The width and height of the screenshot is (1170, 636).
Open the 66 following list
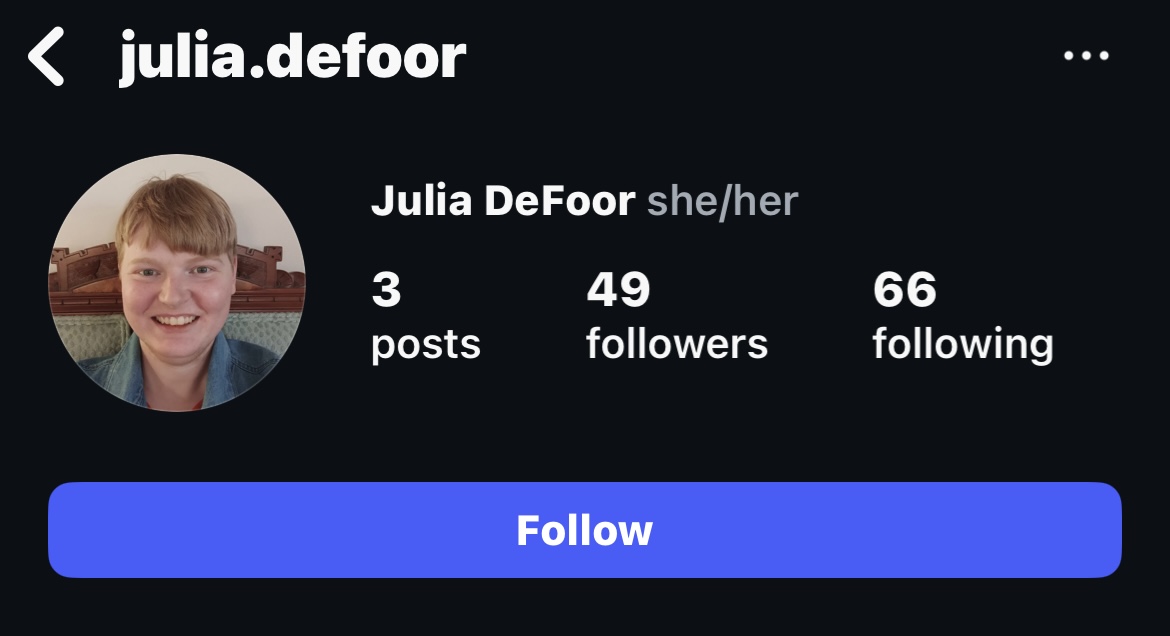(x=962, y=316)
